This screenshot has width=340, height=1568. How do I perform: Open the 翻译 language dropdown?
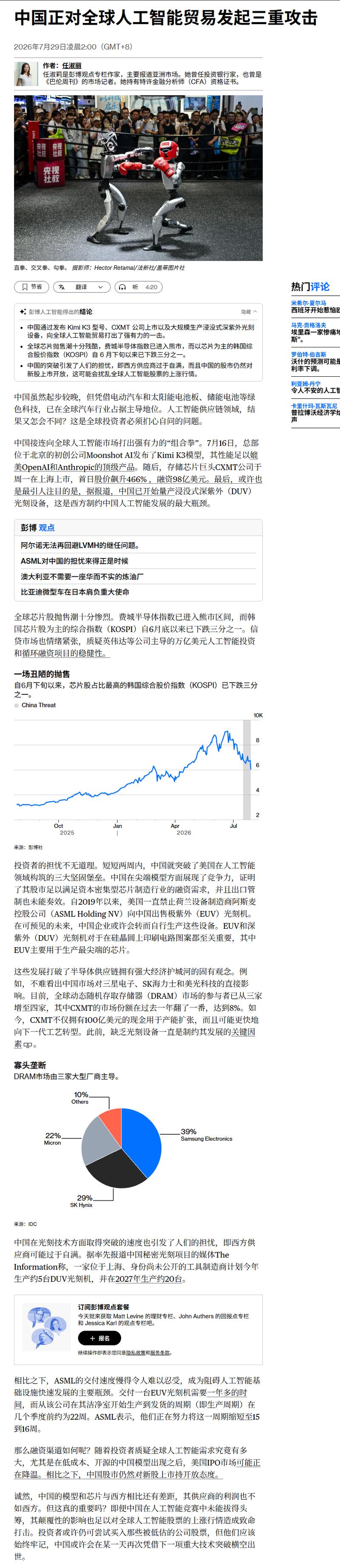81,287
